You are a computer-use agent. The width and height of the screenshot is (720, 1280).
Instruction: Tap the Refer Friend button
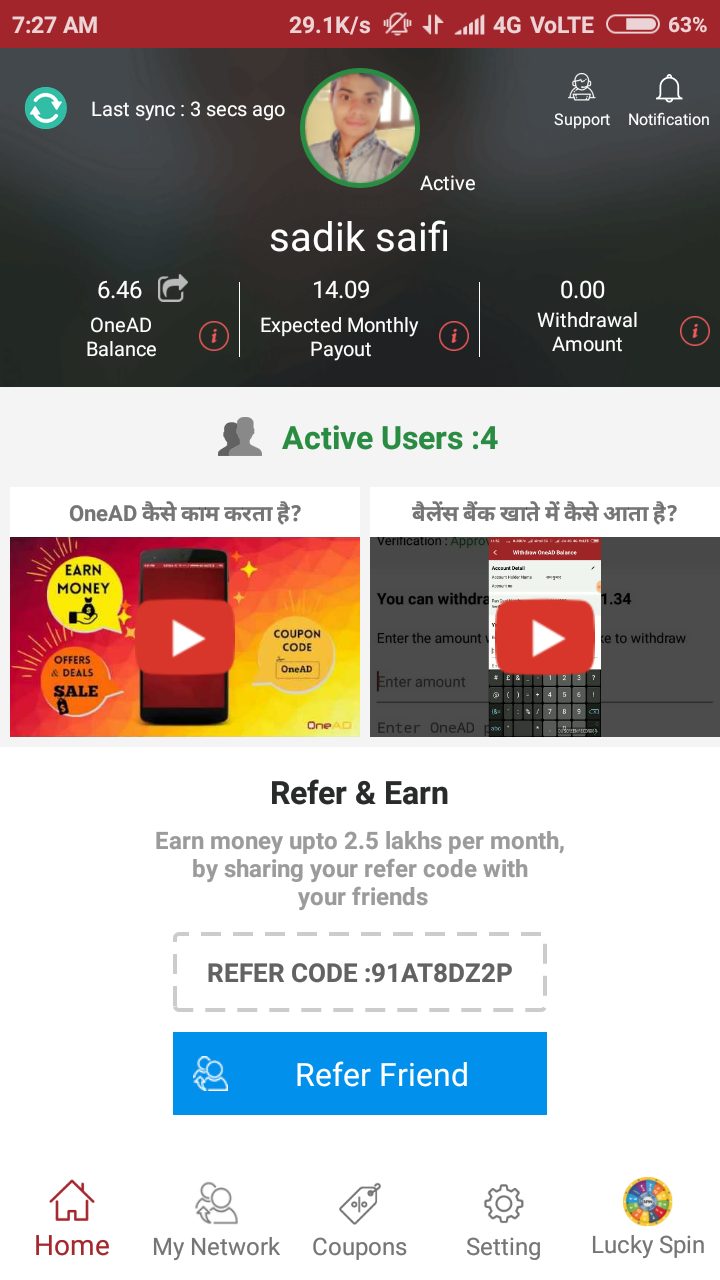coord(360,1073)
